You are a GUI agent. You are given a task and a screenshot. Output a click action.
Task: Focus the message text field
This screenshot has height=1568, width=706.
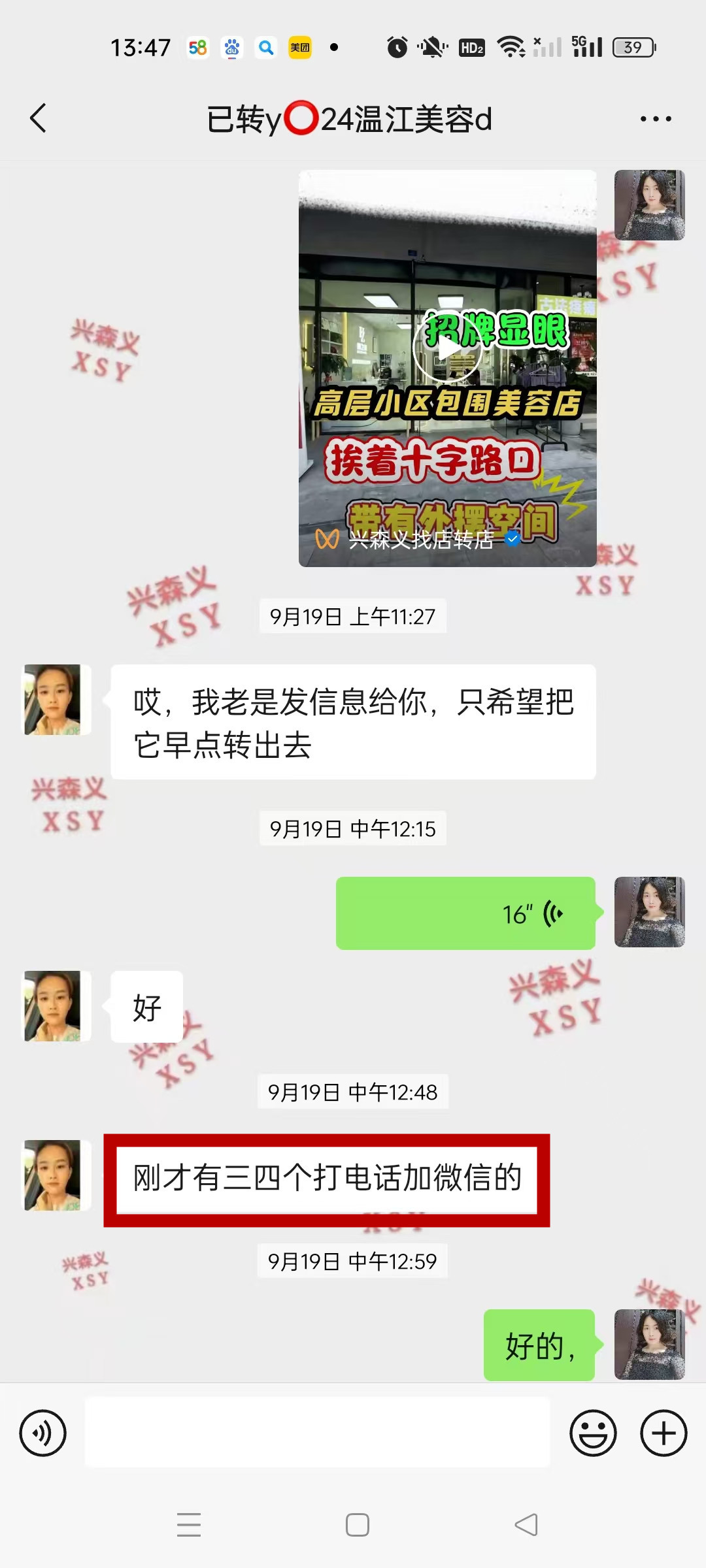click(318, 1433)
